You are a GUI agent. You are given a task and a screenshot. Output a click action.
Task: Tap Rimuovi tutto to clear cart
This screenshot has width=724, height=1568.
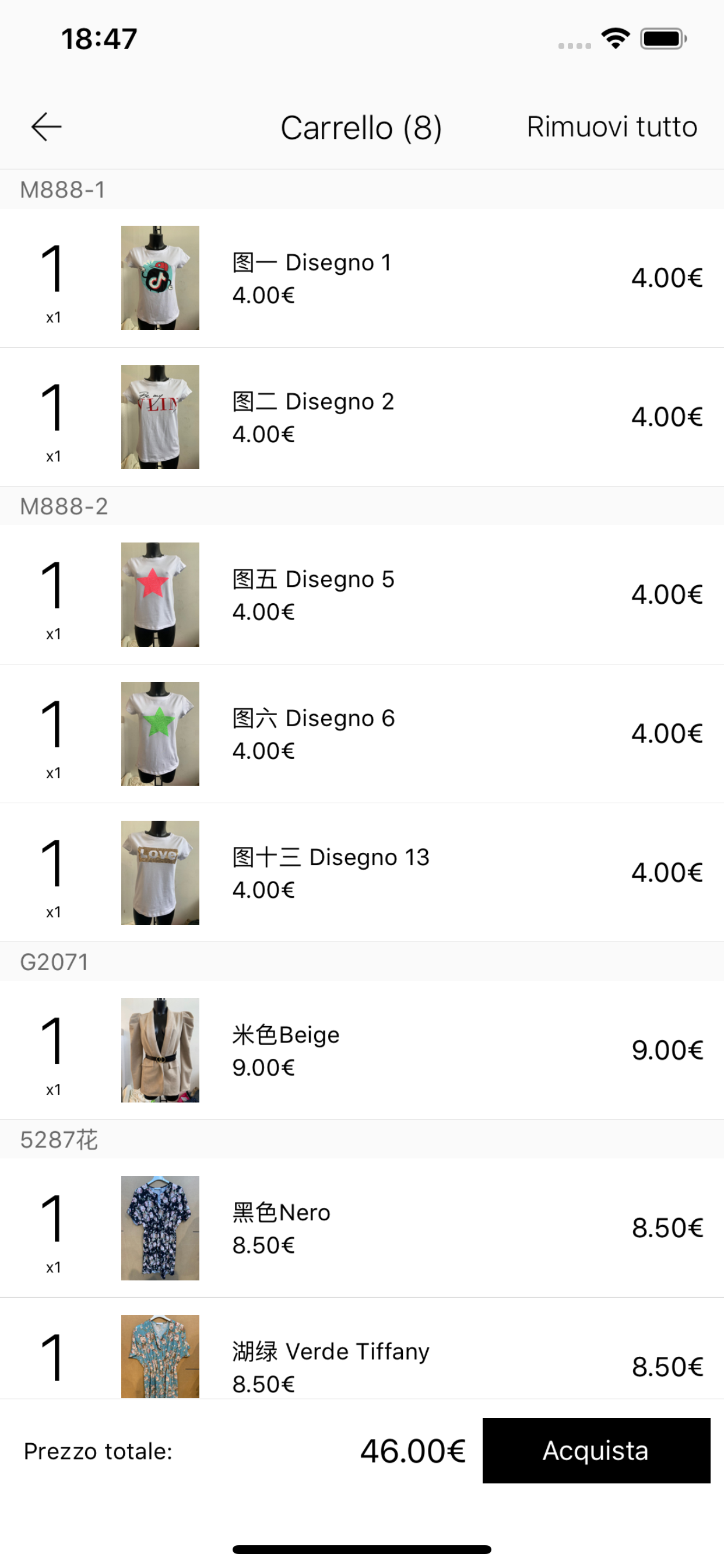[611, 127]
